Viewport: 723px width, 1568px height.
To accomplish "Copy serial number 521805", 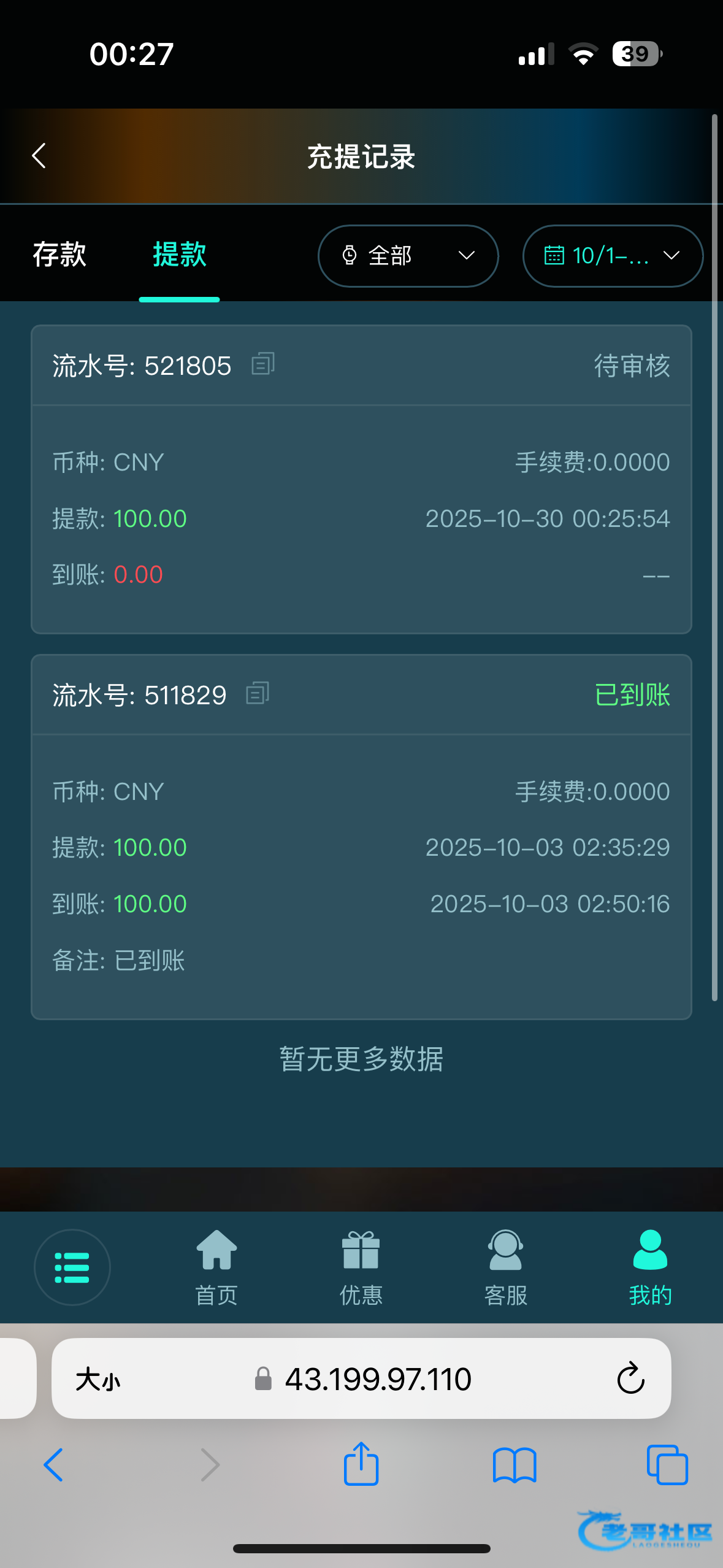I will [x=263, y=364].
